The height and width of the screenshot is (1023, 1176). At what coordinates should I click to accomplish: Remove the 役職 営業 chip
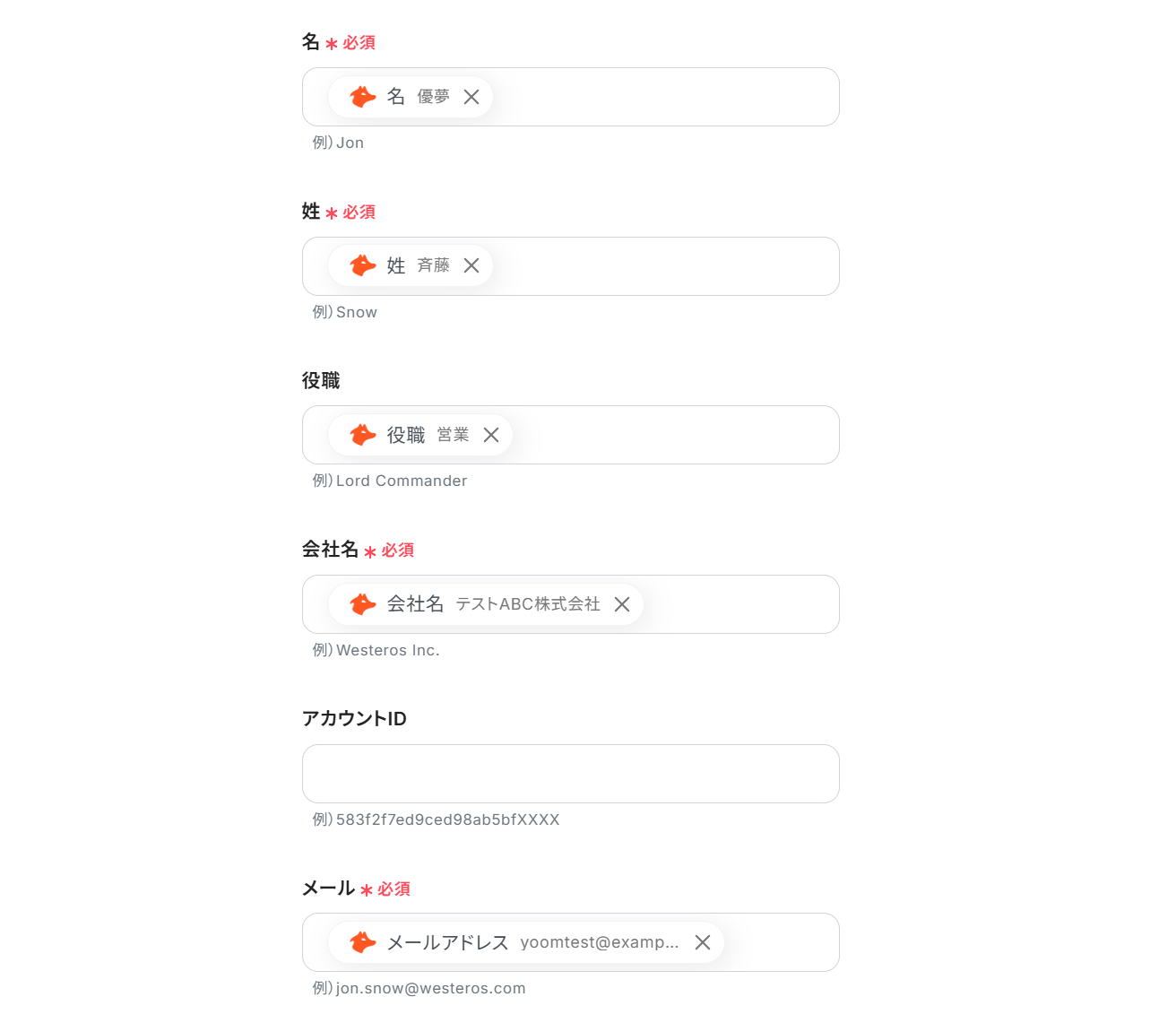(x=491, y=435)
